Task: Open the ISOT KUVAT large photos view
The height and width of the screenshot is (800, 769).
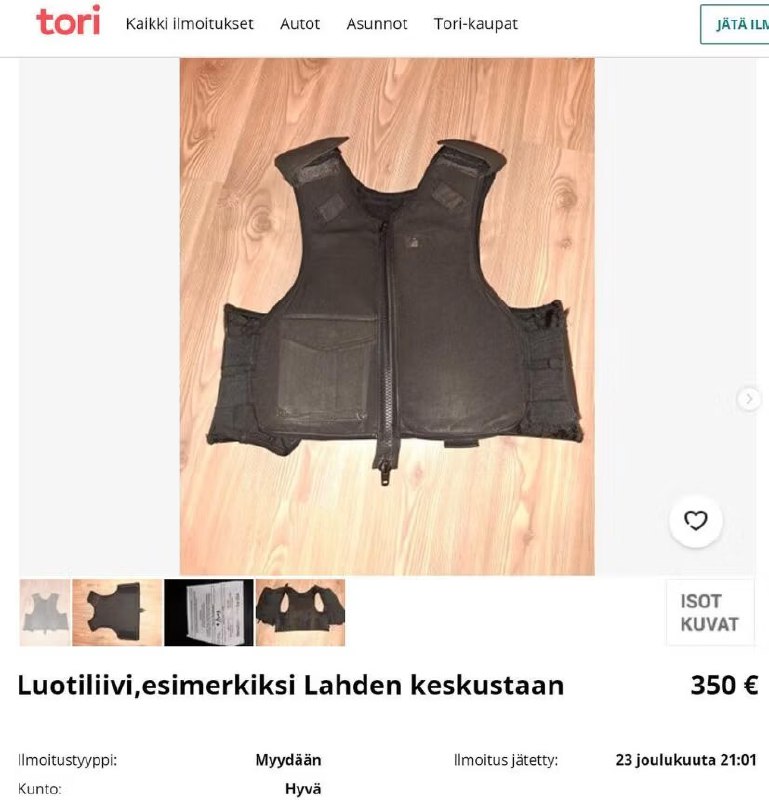Action: (x=709, y=612)
